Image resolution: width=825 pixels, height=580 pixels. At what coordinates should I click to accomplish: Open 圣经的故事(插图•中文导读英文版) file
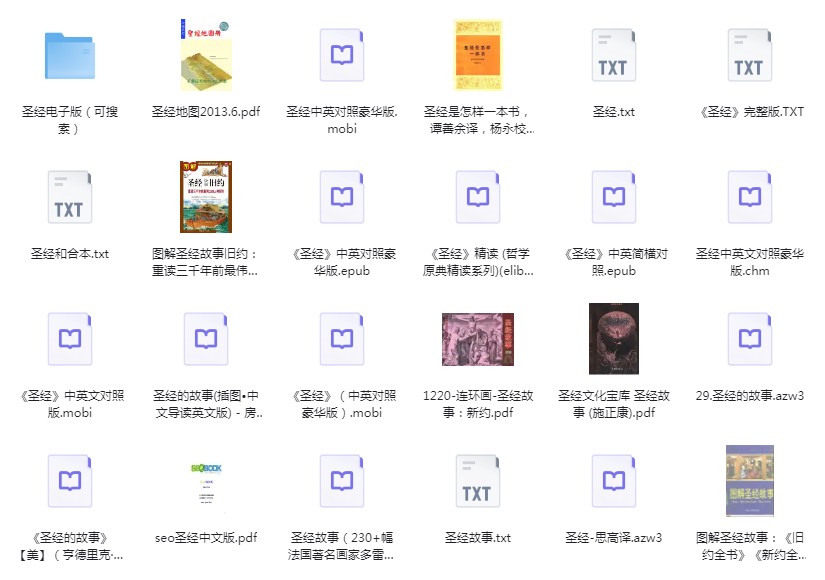tap(205, 339)
